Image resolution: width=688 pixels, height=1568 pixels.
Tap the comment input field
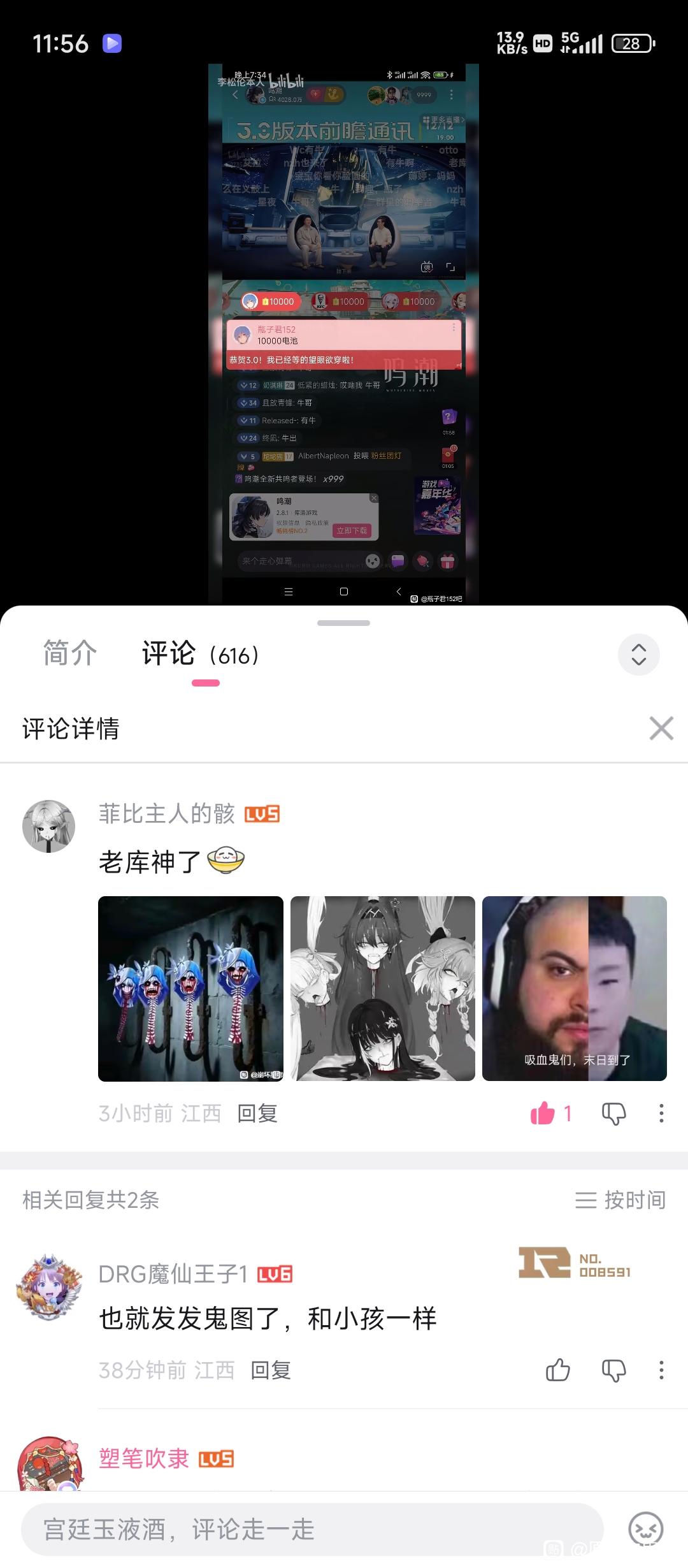pyautogui.click(x=312, y=1529)
